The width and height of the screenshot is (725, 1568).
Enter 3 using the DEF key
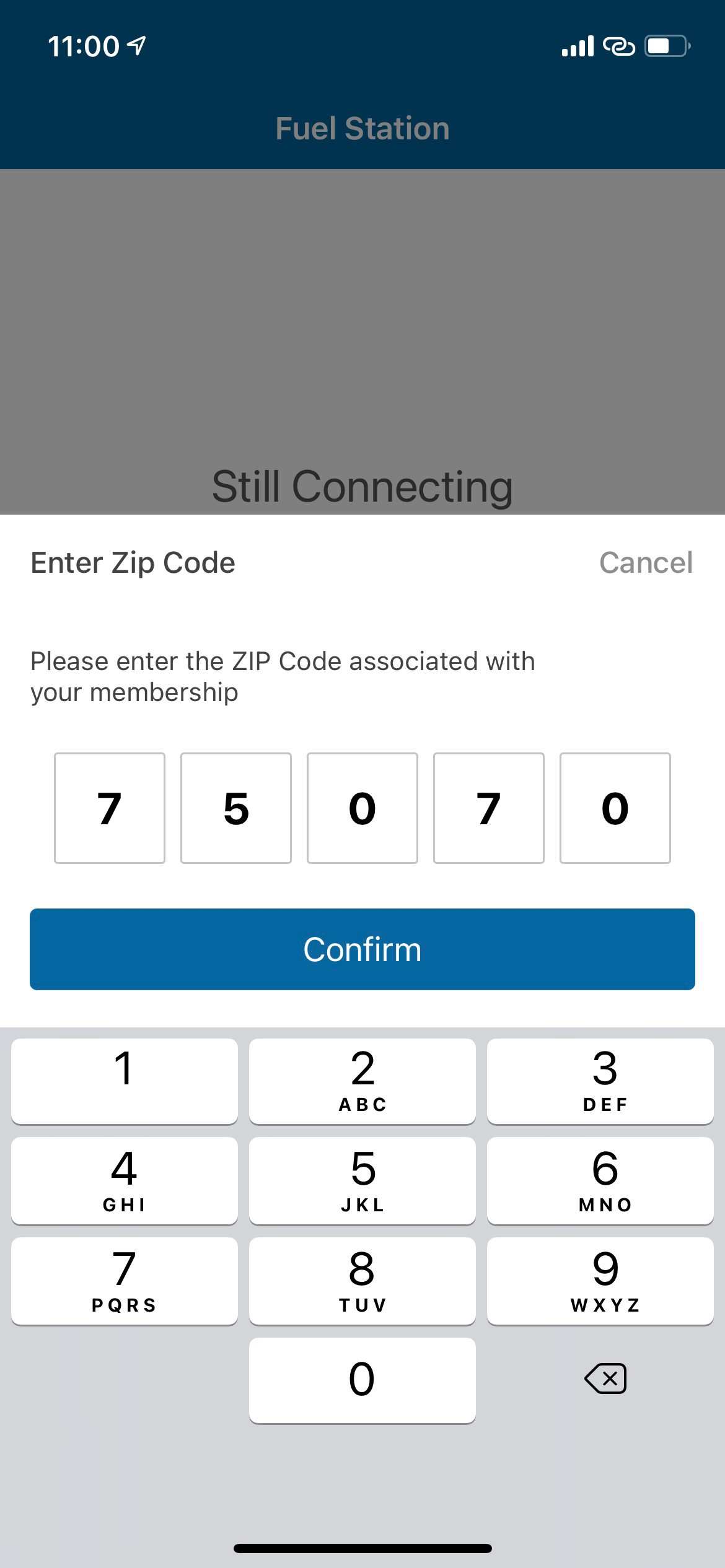(x=600, y=1081)
